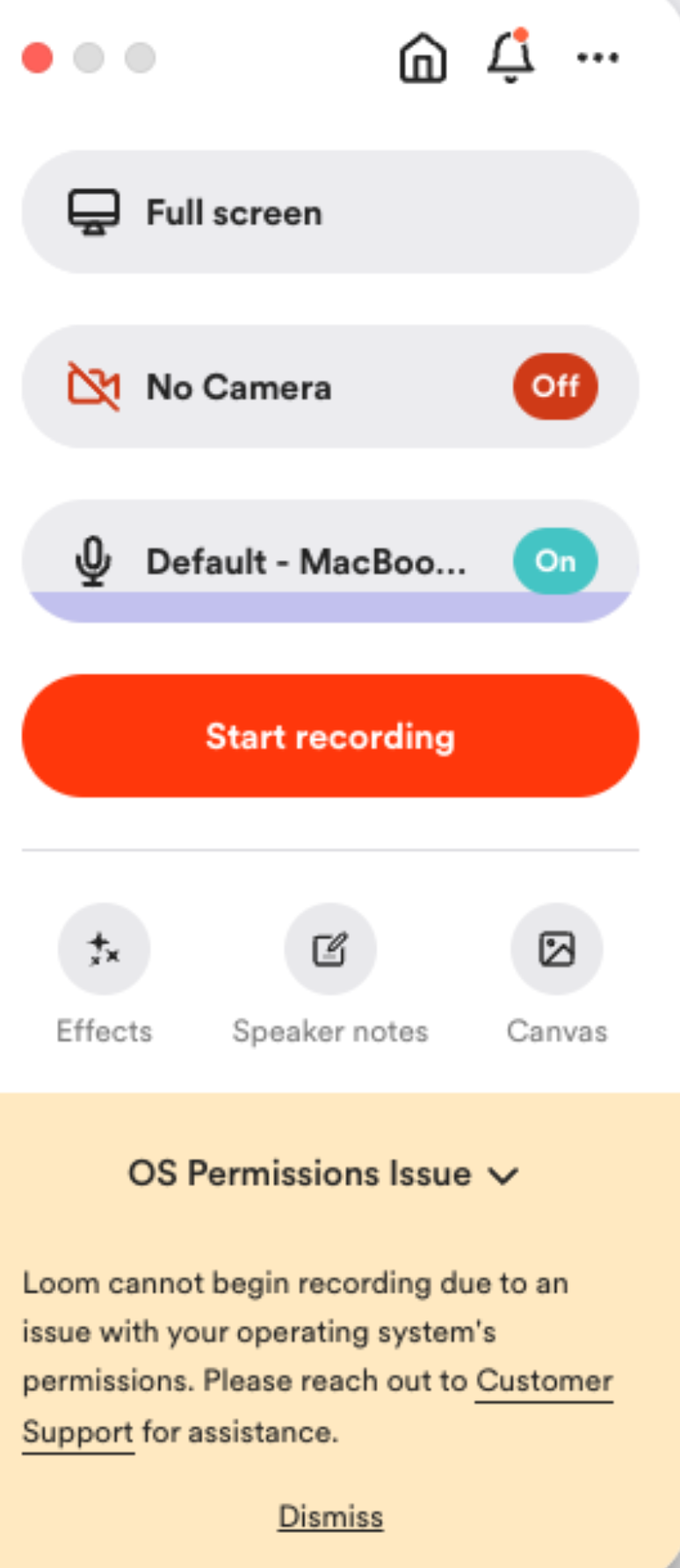Open the notifications bell

[x=510, y=58]
